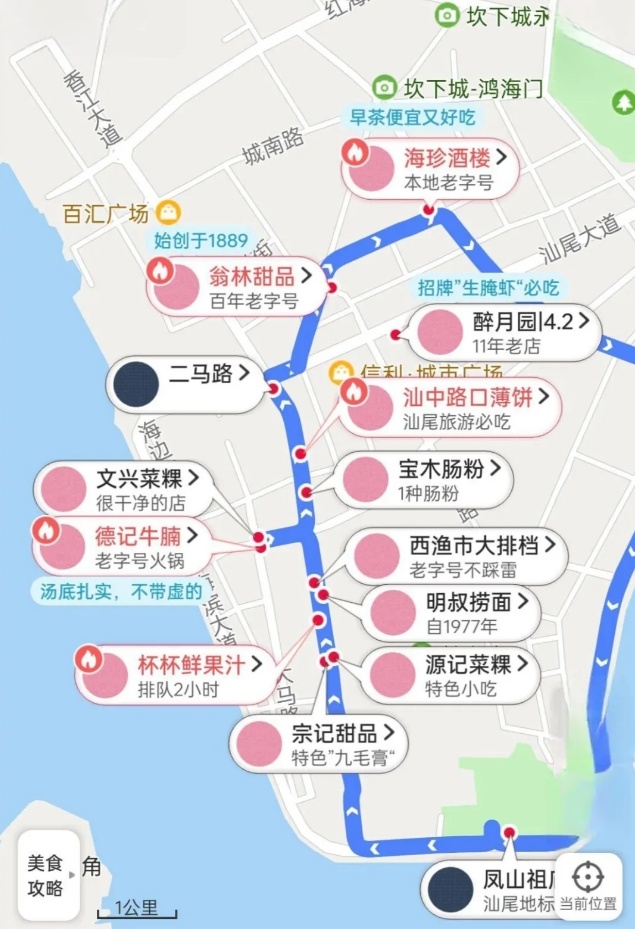The width and height of the screenshot is (635, 929).
Task: View the 汕中路口薄饼 place card
Action: pyautogui.click(x=451, y=408)
